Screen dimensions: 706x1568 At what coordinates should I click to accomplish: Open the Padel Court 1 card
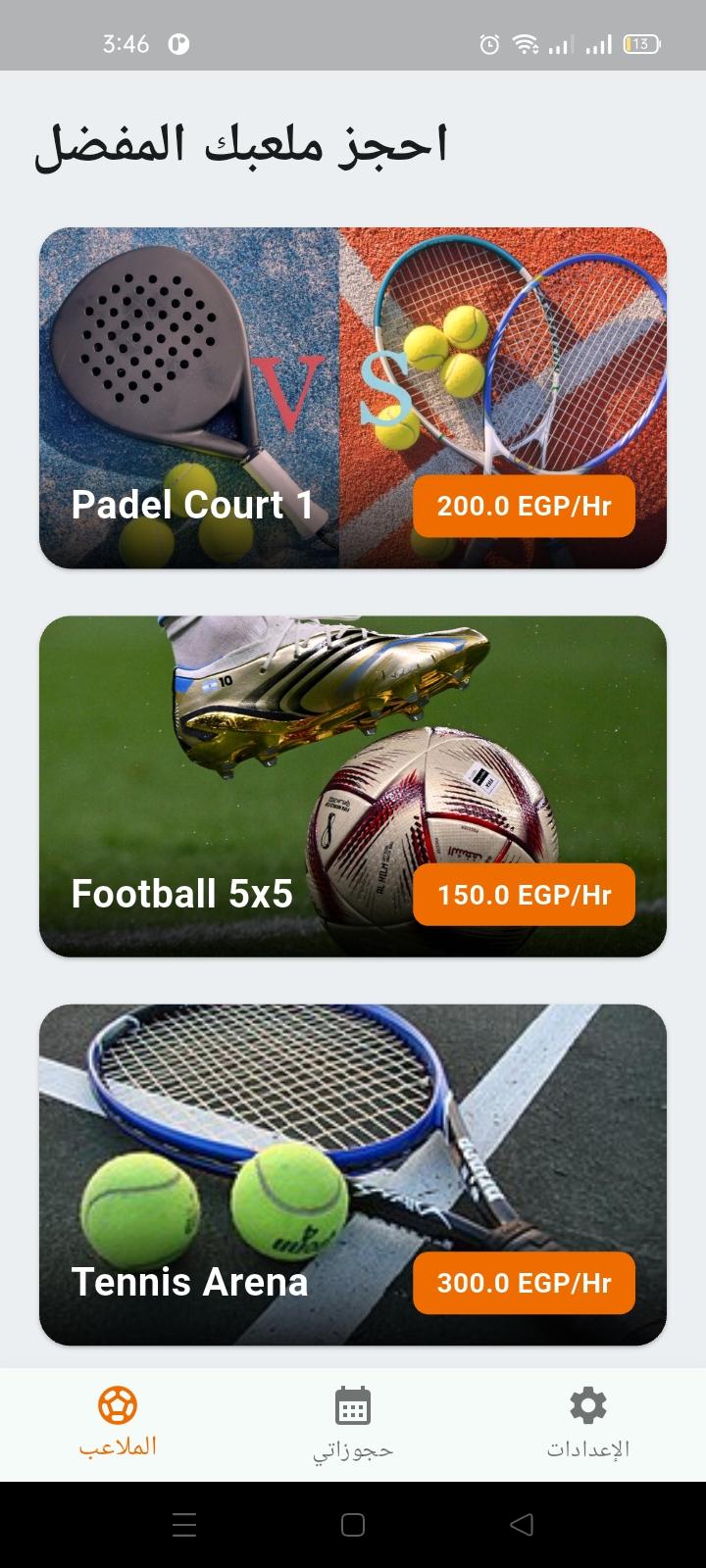click(353, 398)
